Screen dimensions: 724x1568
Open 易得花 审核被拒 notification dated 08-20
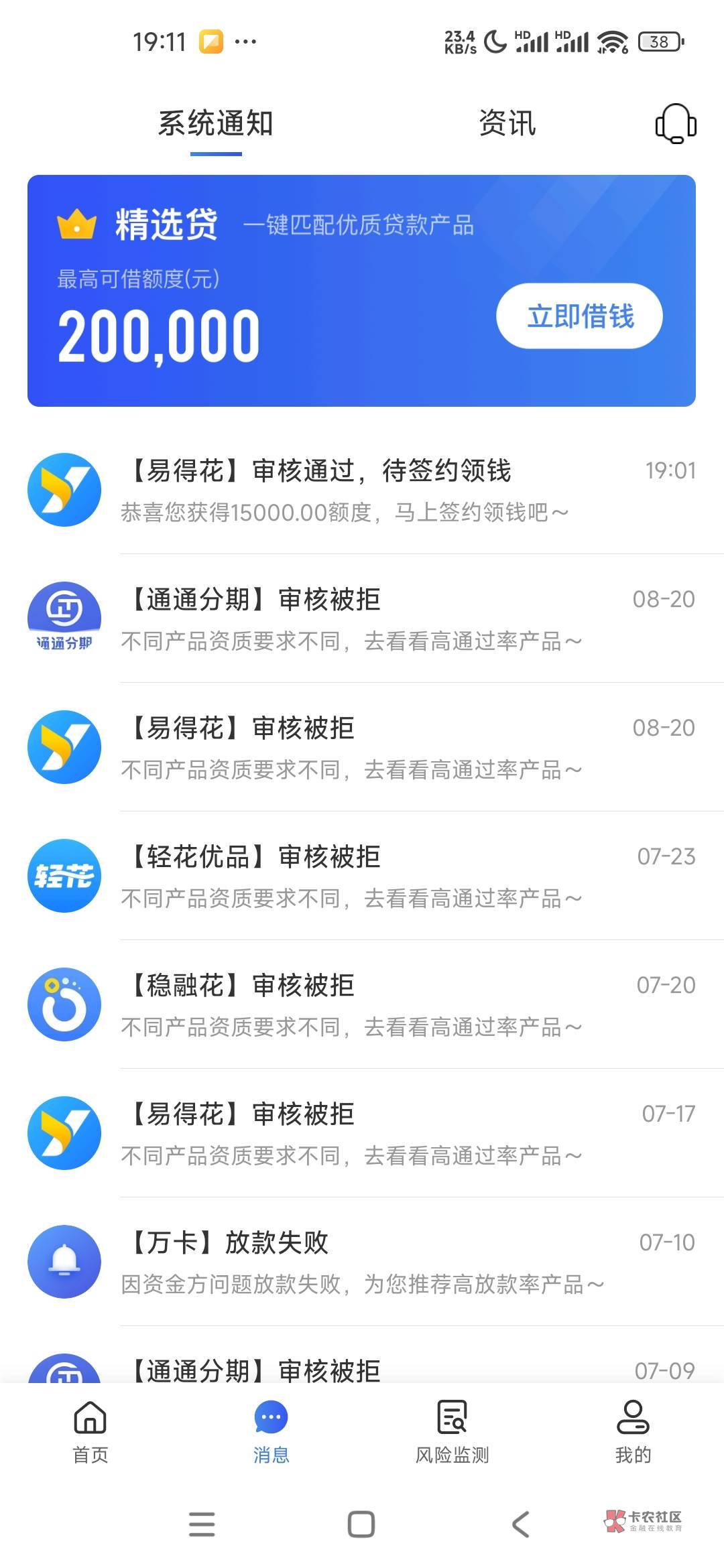tap(362, 747)
